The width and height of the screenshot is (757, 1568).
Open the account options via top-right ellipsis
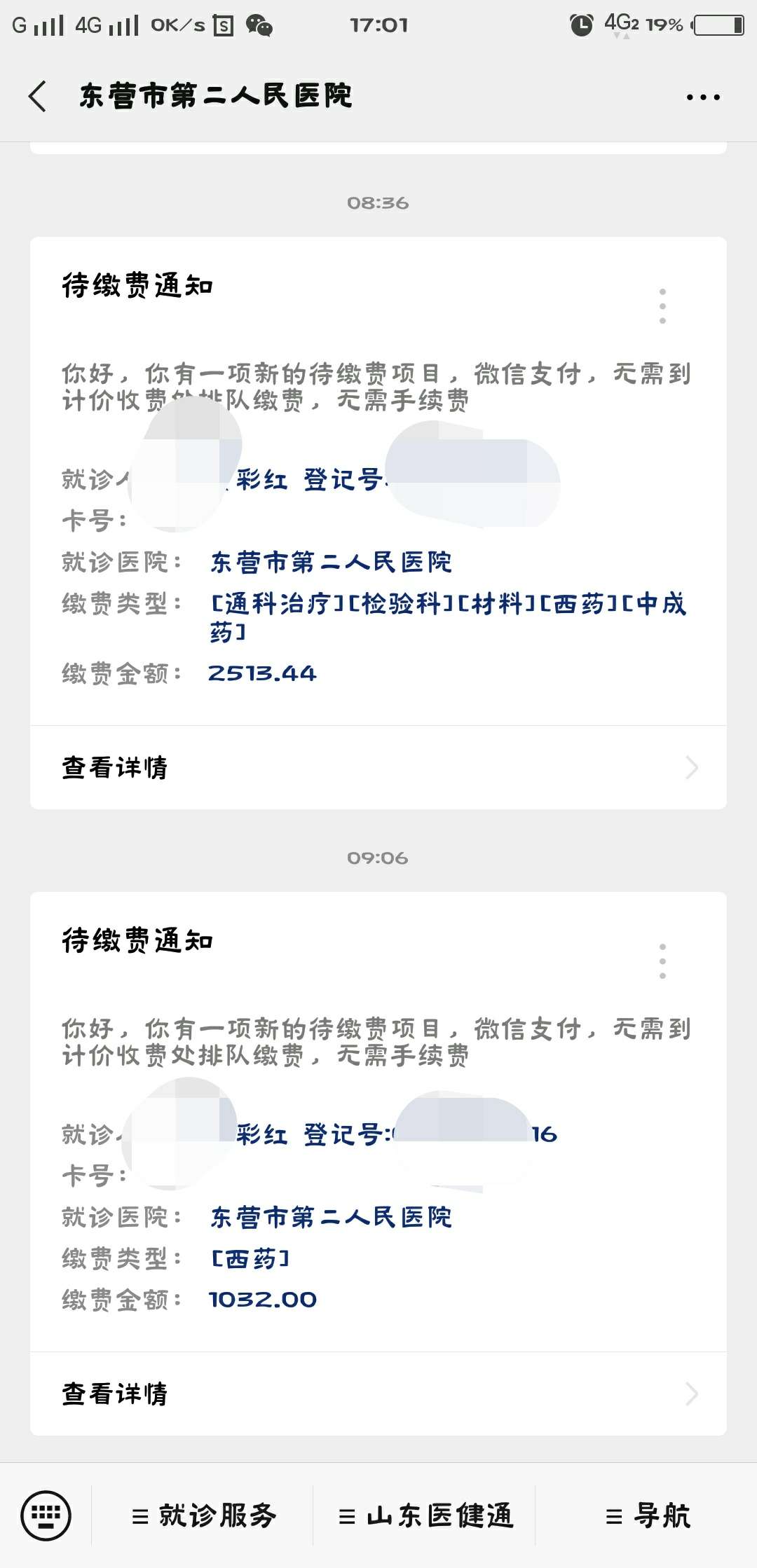click(x=703, y=97)
